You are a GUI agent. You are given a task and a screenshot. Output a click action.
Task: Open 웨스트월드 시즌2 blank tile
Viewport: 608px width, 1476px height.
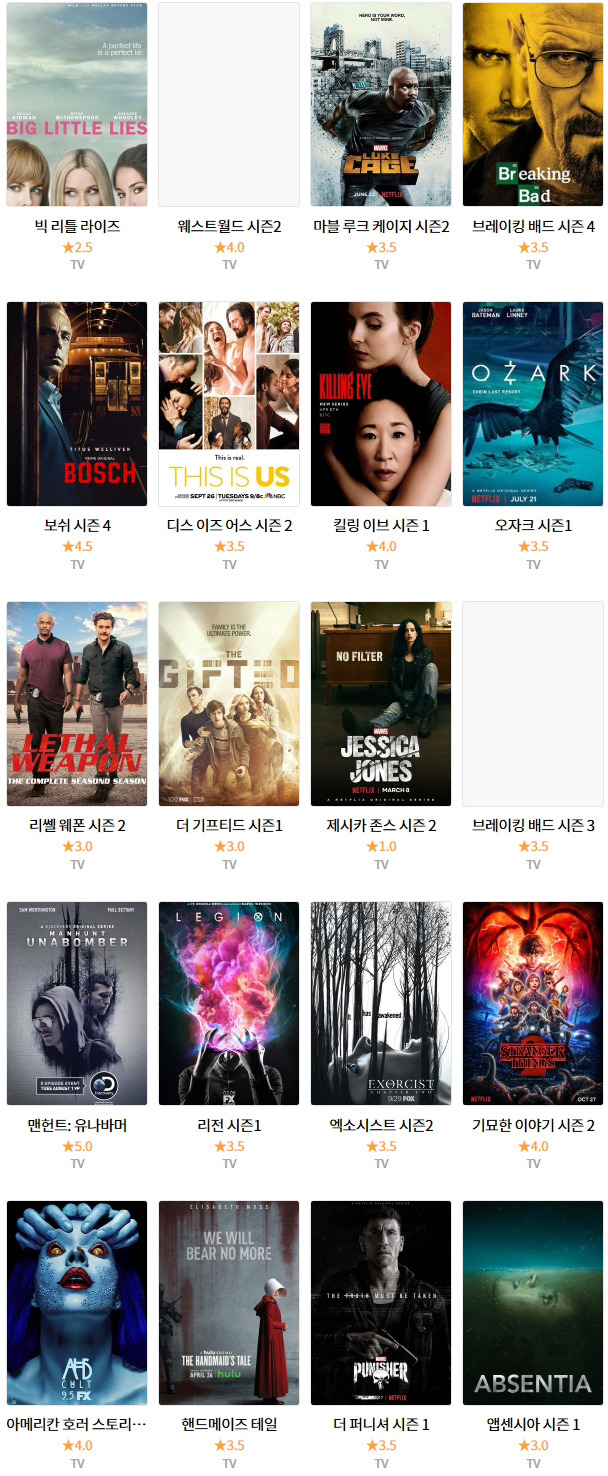[229, 104]
